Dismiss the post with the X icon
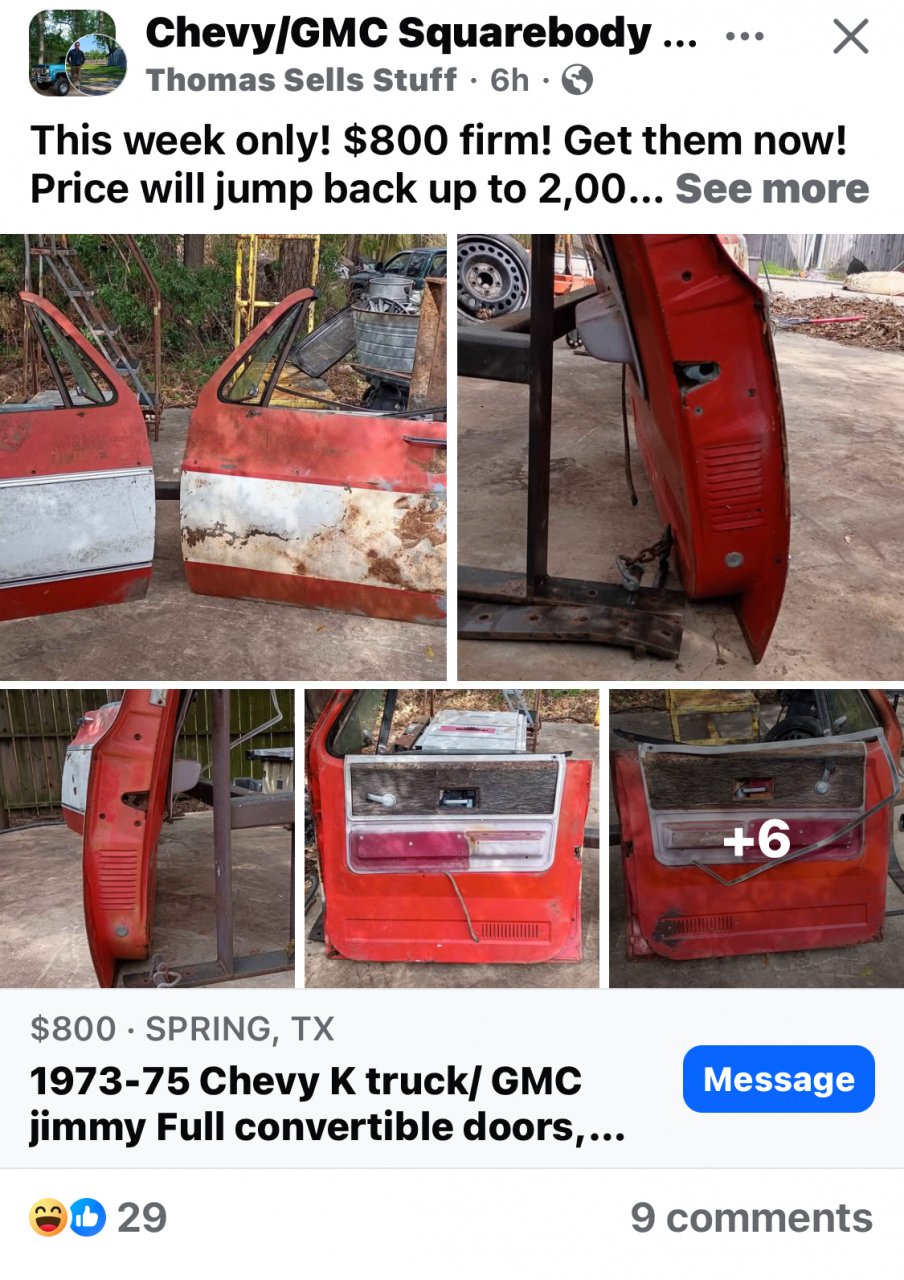904x1280 pixels. 850,38
